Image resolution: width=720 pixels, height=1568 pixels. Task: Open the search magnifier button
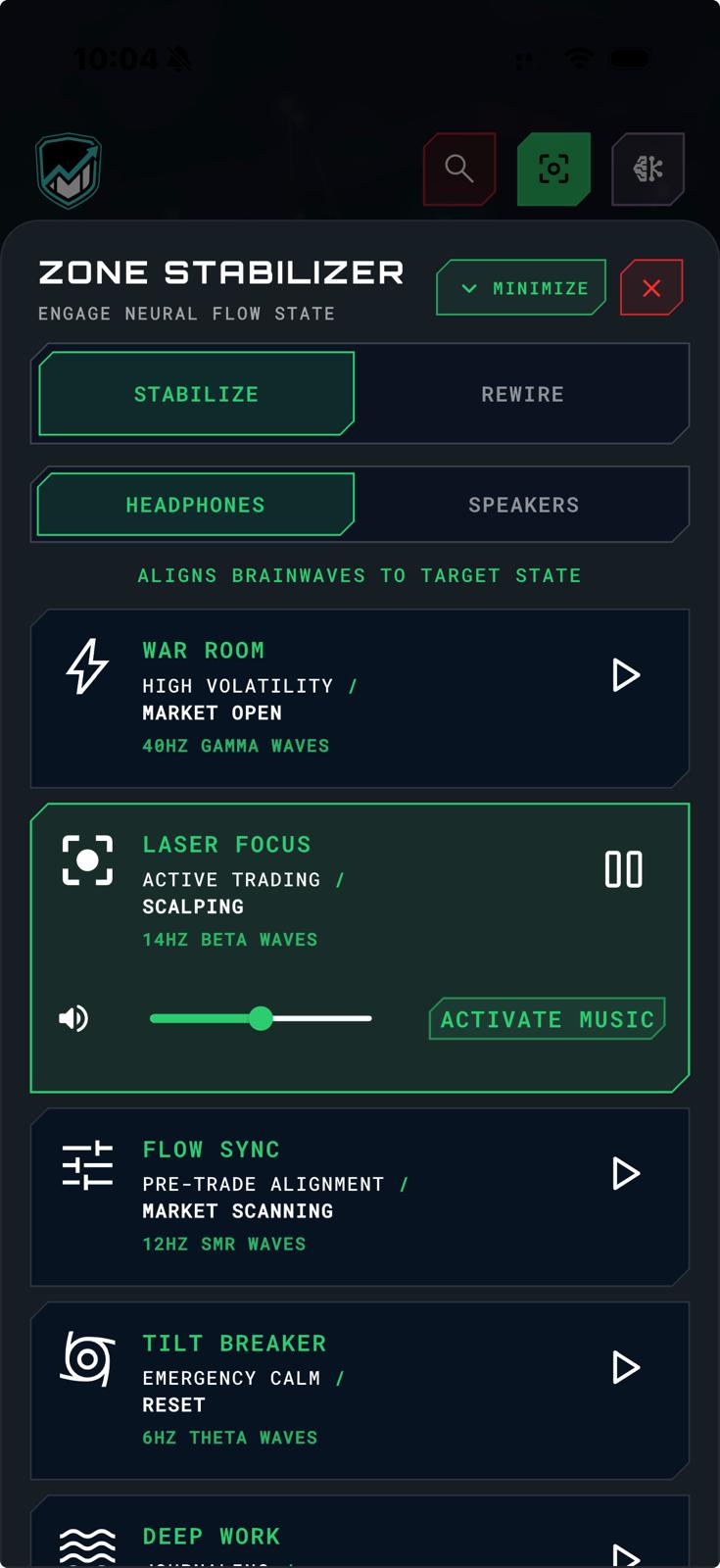tap(459, 169)
